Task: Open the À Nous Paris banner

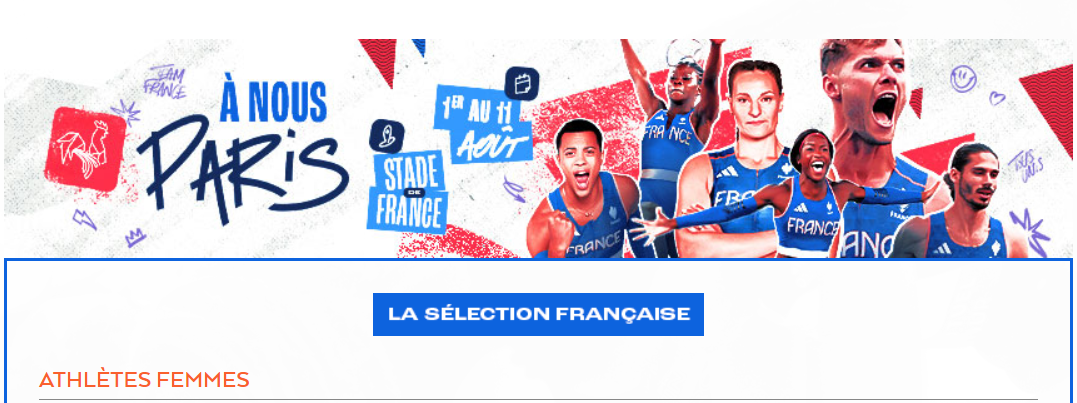Action: (x=538, y=148)
